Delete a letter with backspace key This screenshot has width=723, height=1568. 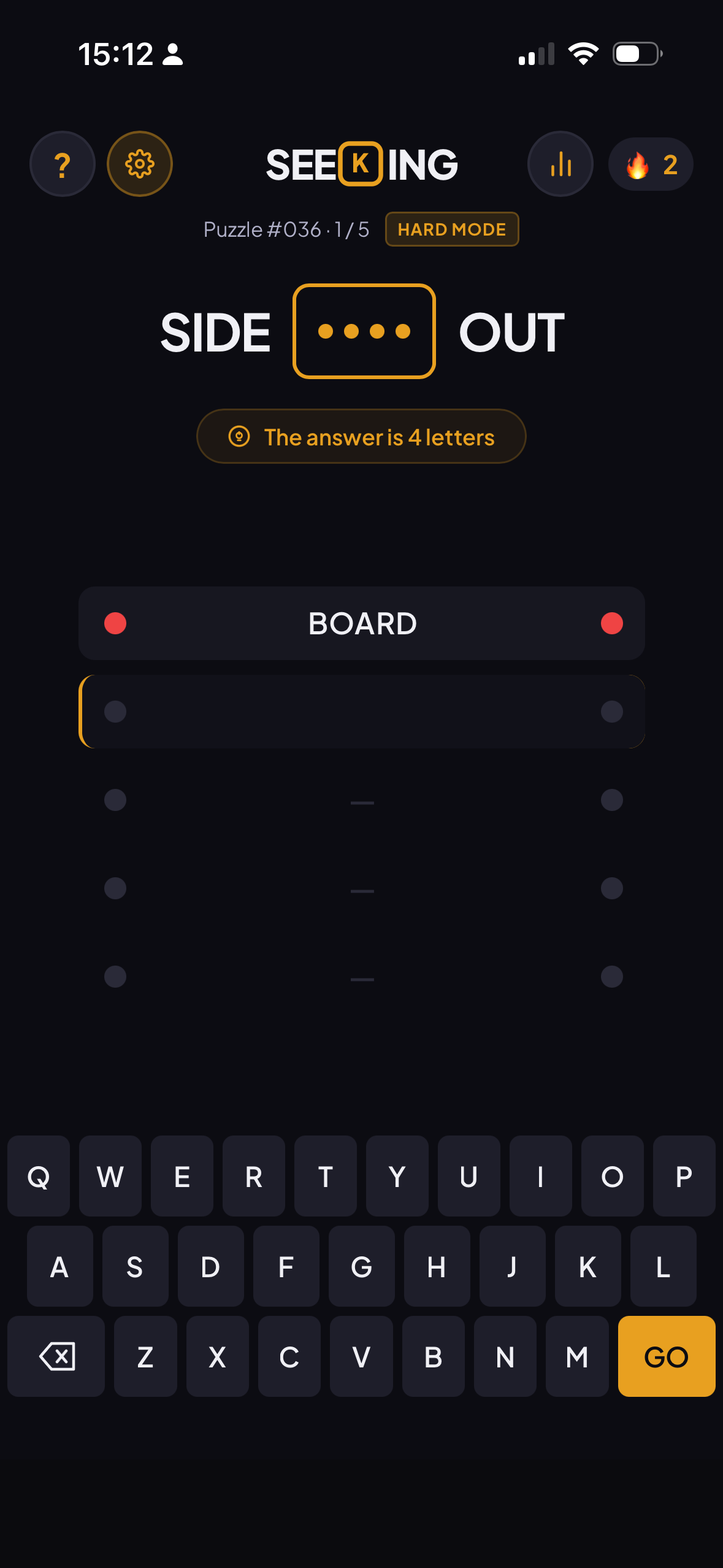56,1356
